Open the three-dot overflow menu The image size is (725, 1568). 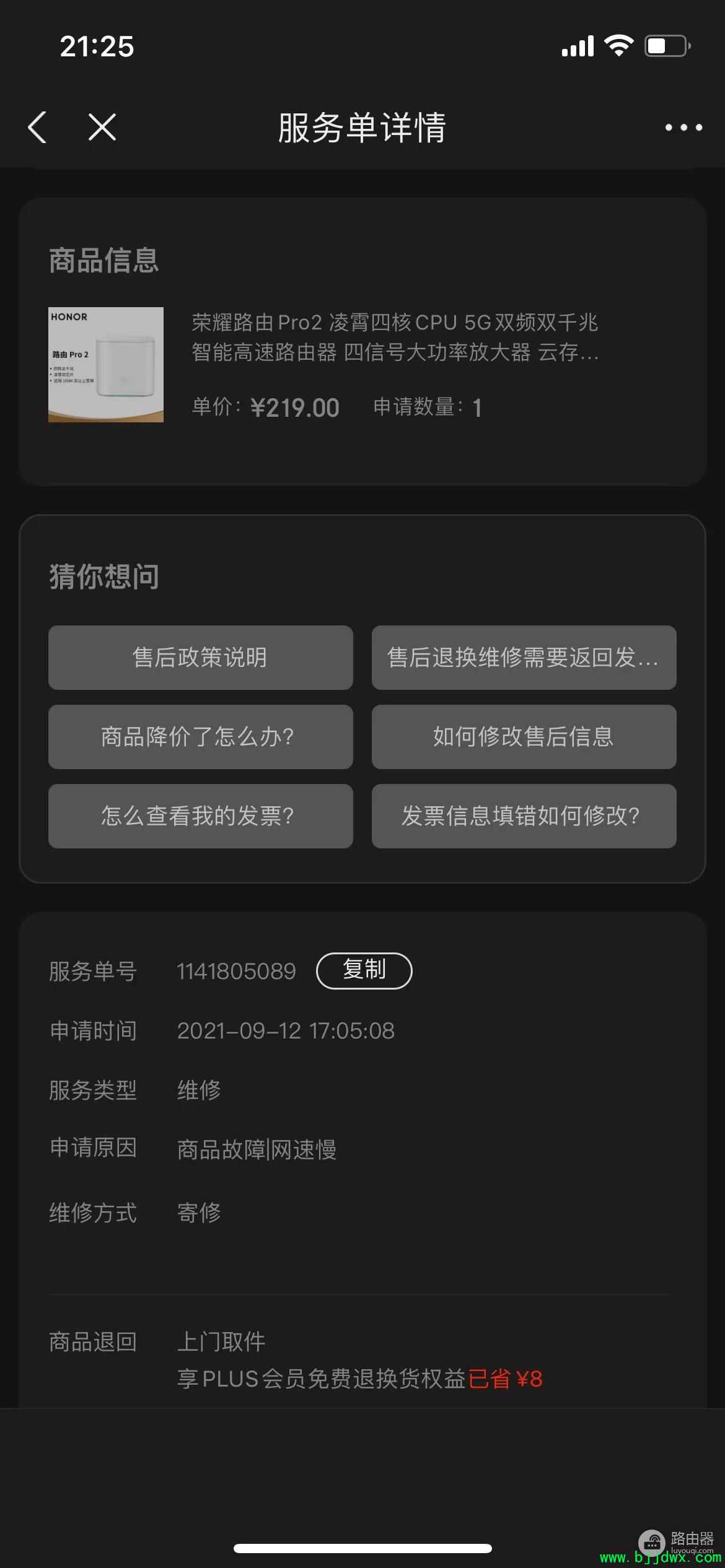click(x=683, y=128)
